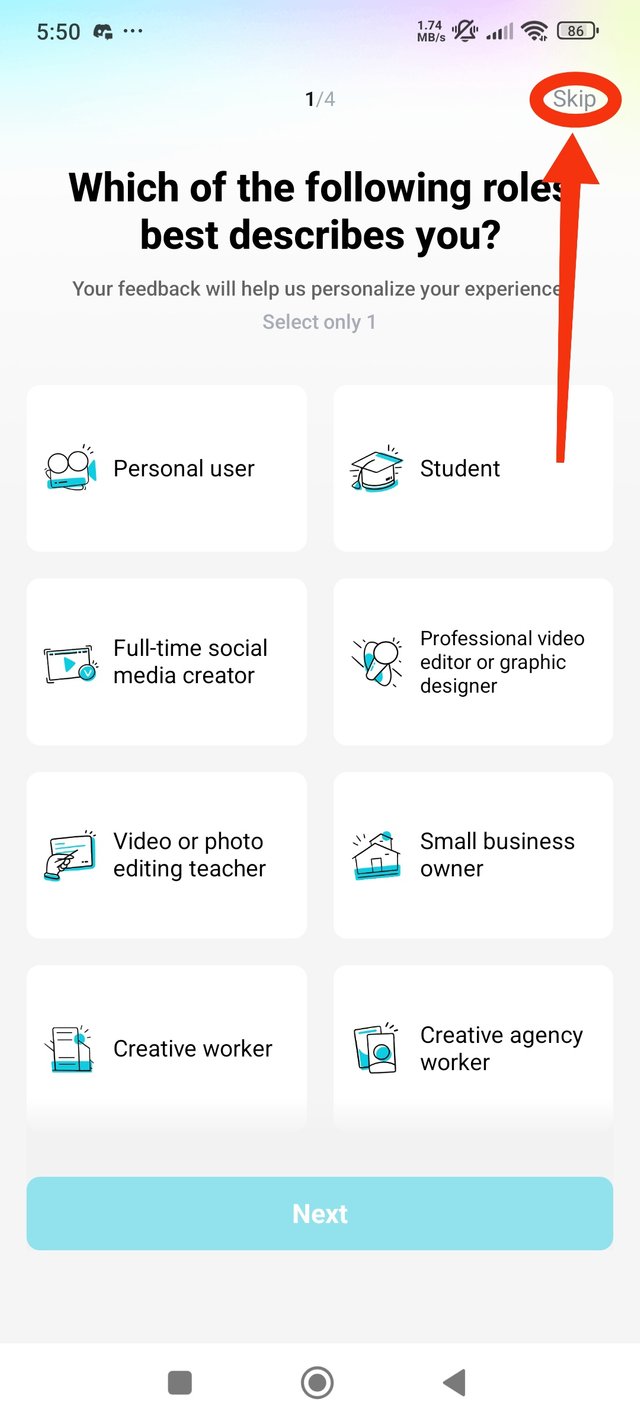This screenshot has width=640, height=1422.
Task: Skip the onboarding questionnaire
Action: pos(574,99)
